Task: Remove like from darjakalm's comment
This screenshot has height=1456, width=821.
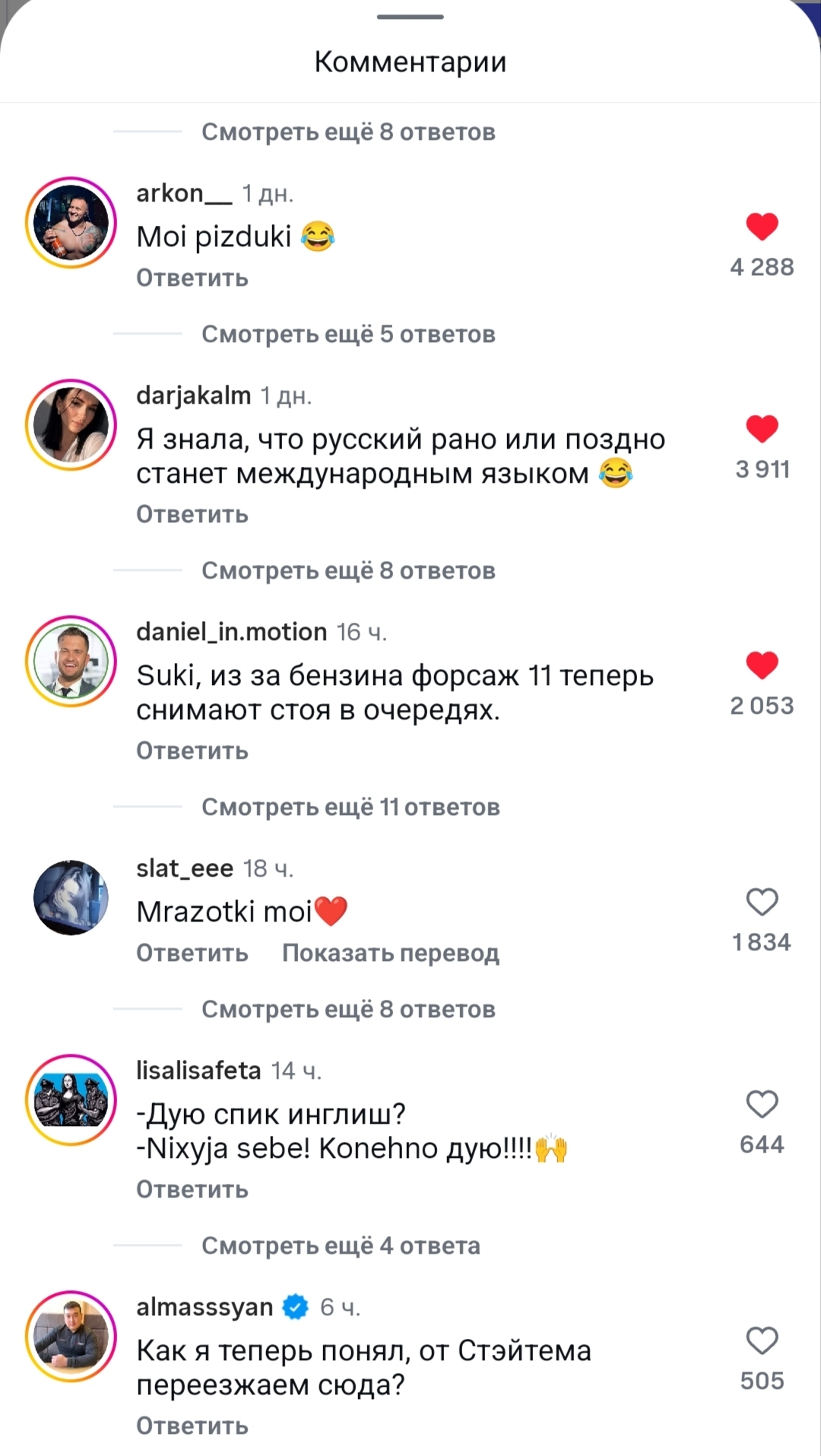Action: point(762,429)
